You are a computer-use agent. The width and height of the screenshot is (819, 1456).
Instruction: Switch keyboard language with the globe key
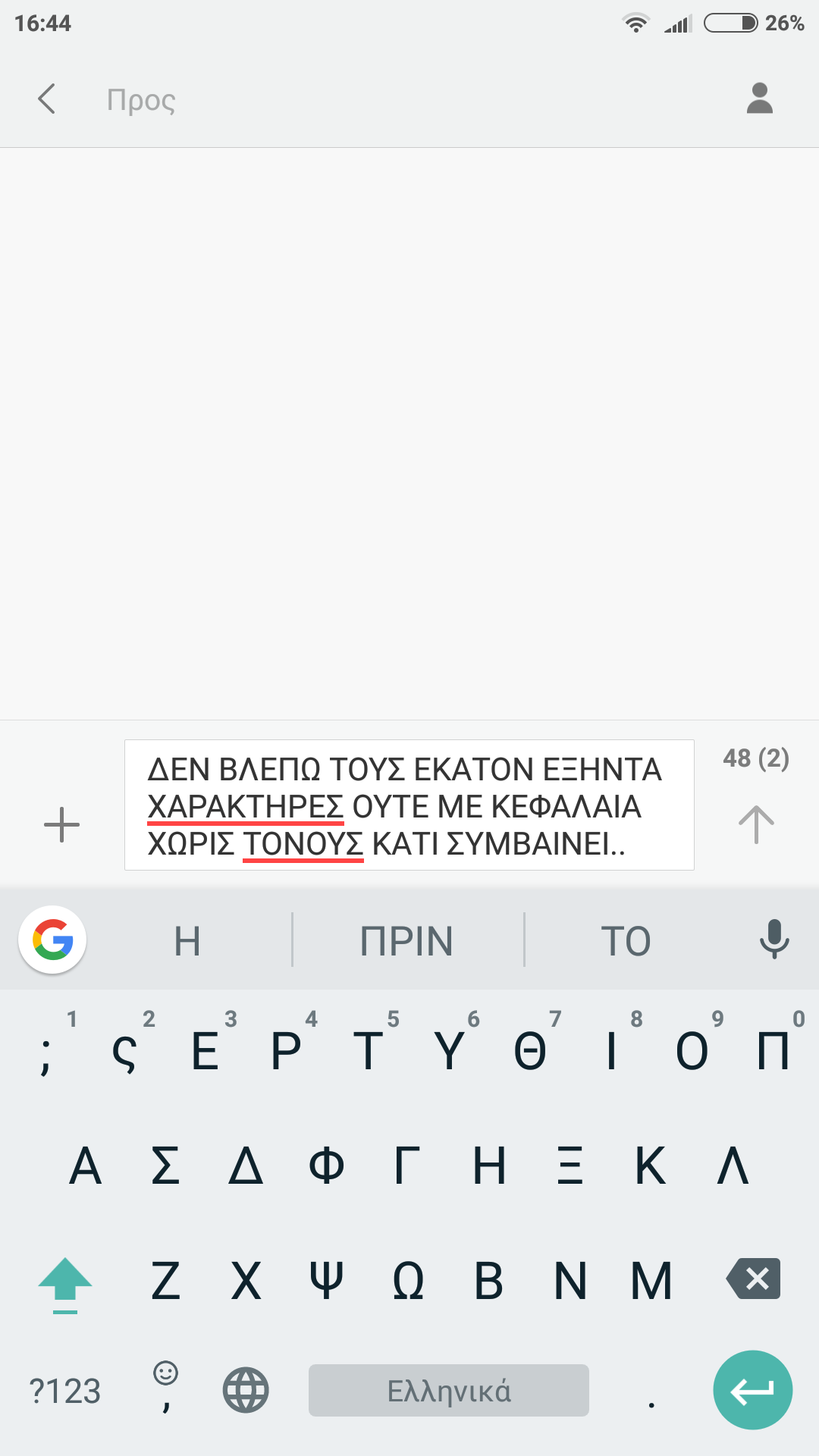click(246, 1390)
